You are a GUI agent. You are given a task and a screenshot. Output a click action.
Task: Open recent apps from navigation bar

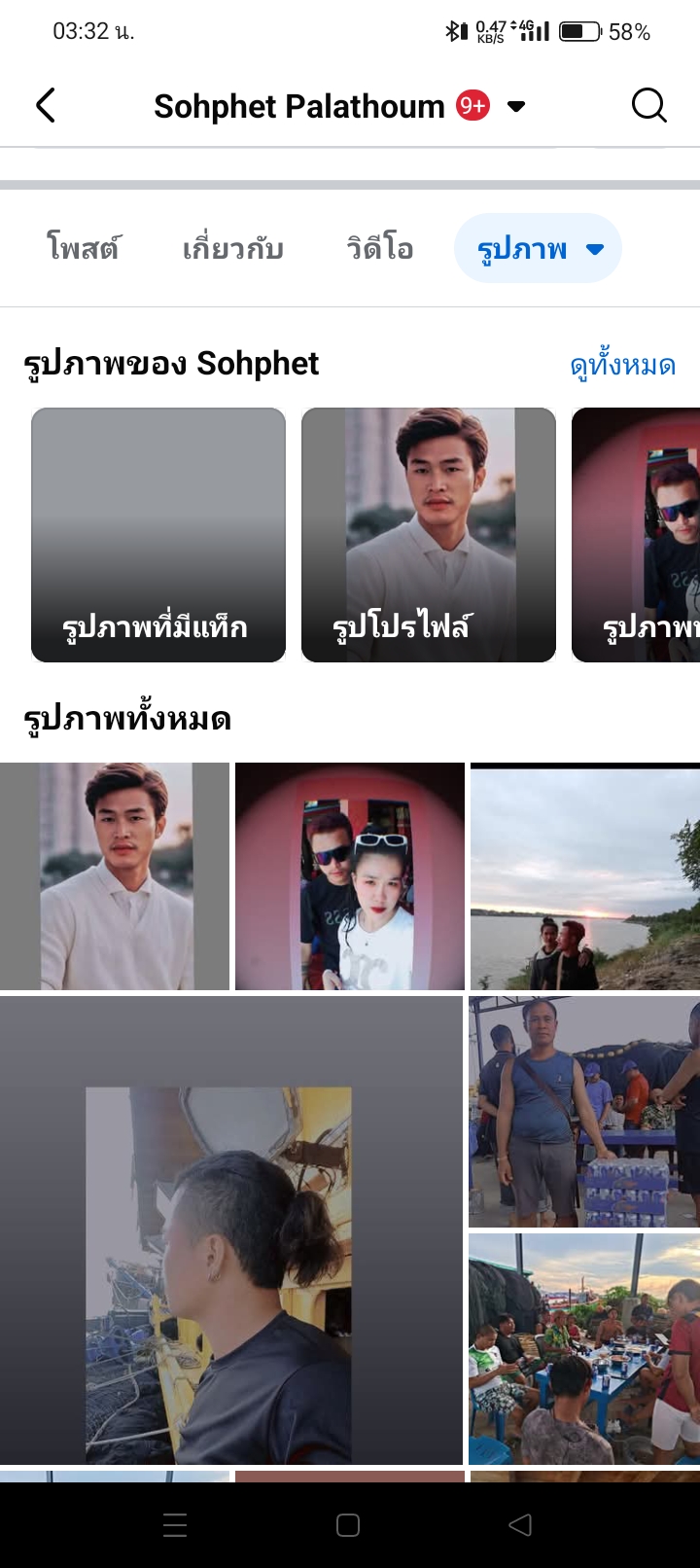coord(175,1525)
